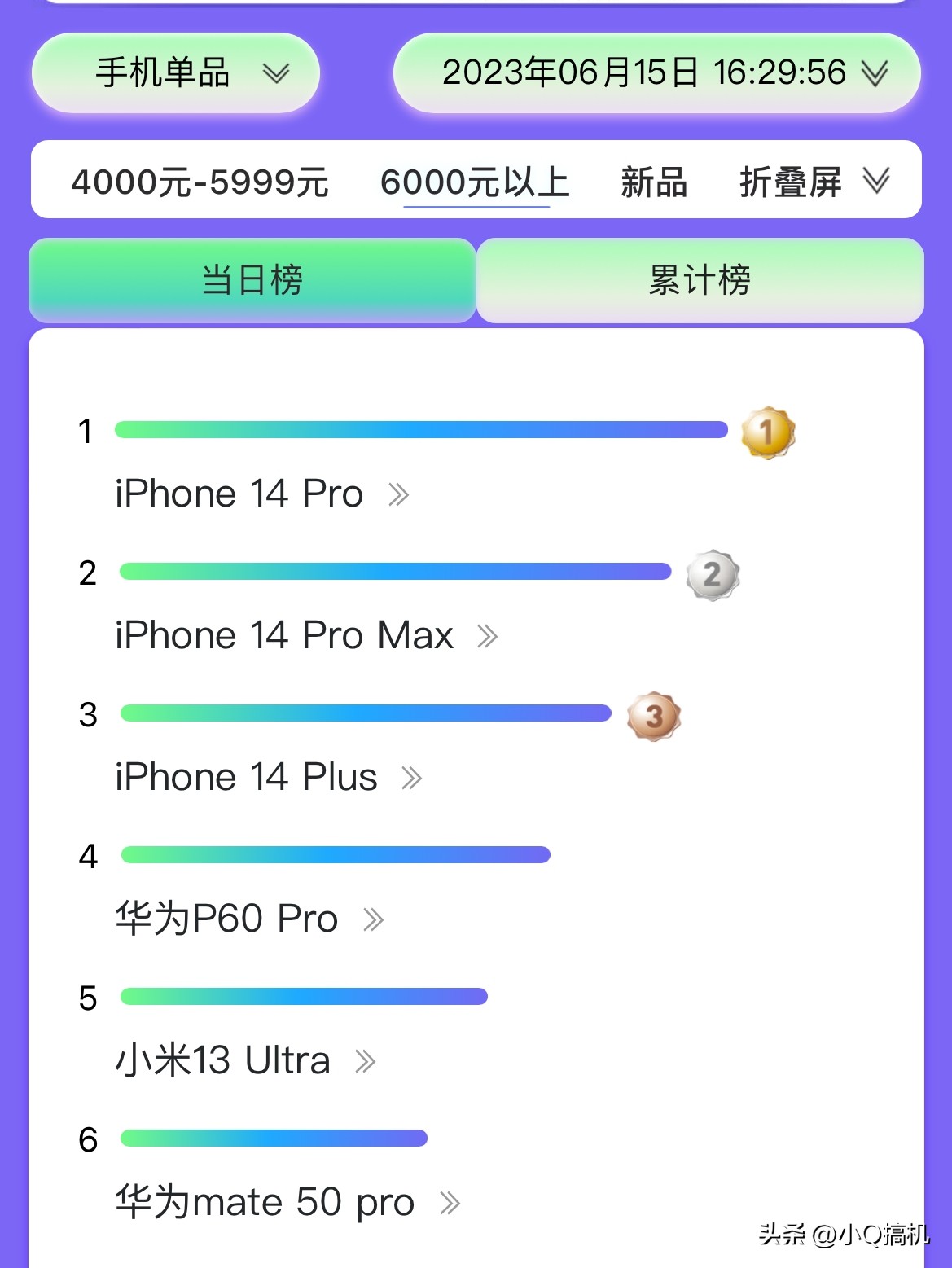Toggle the 当日榜 daily ranking view
The height and width of the screenshot is (1268, 952).
point(253,280)
